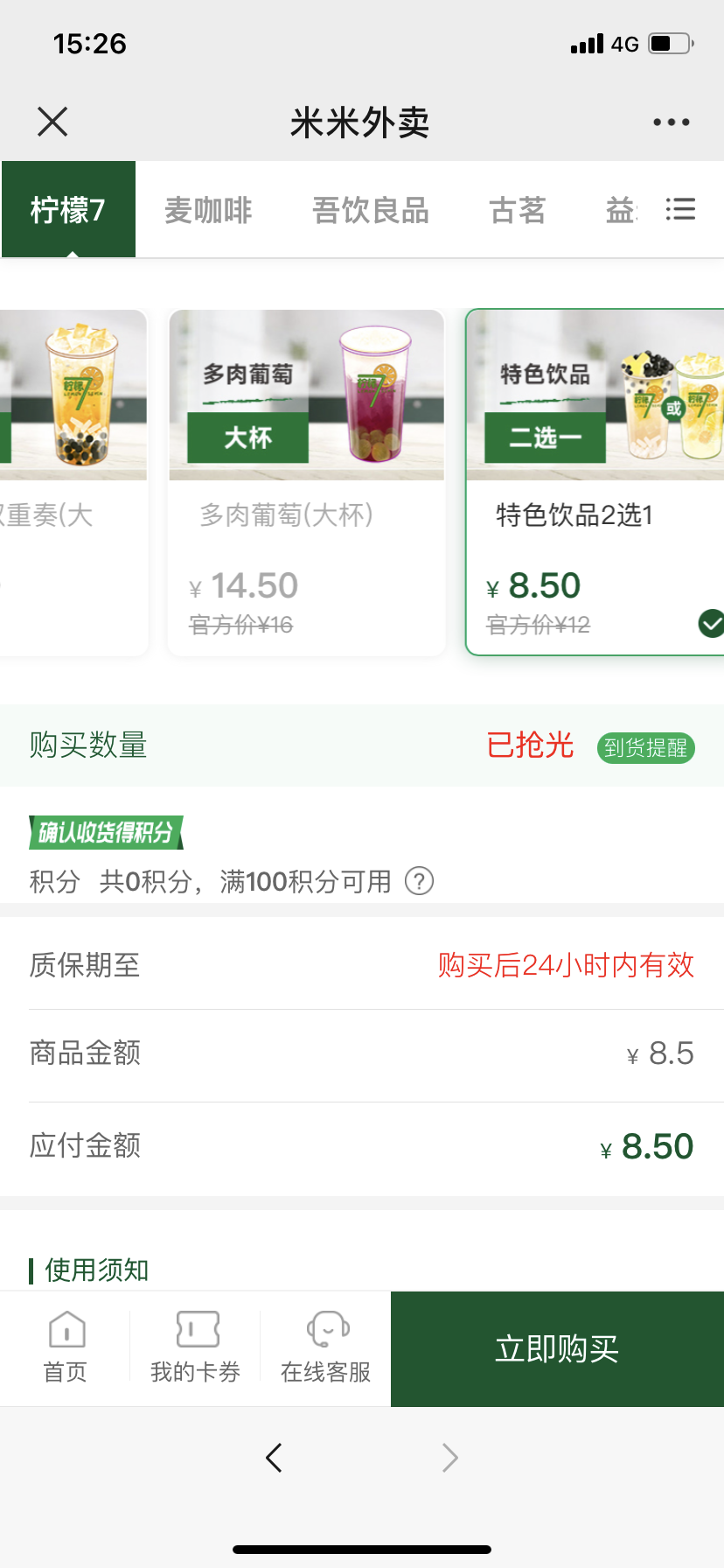Go back with the browser back arrow

point(274,1458)
